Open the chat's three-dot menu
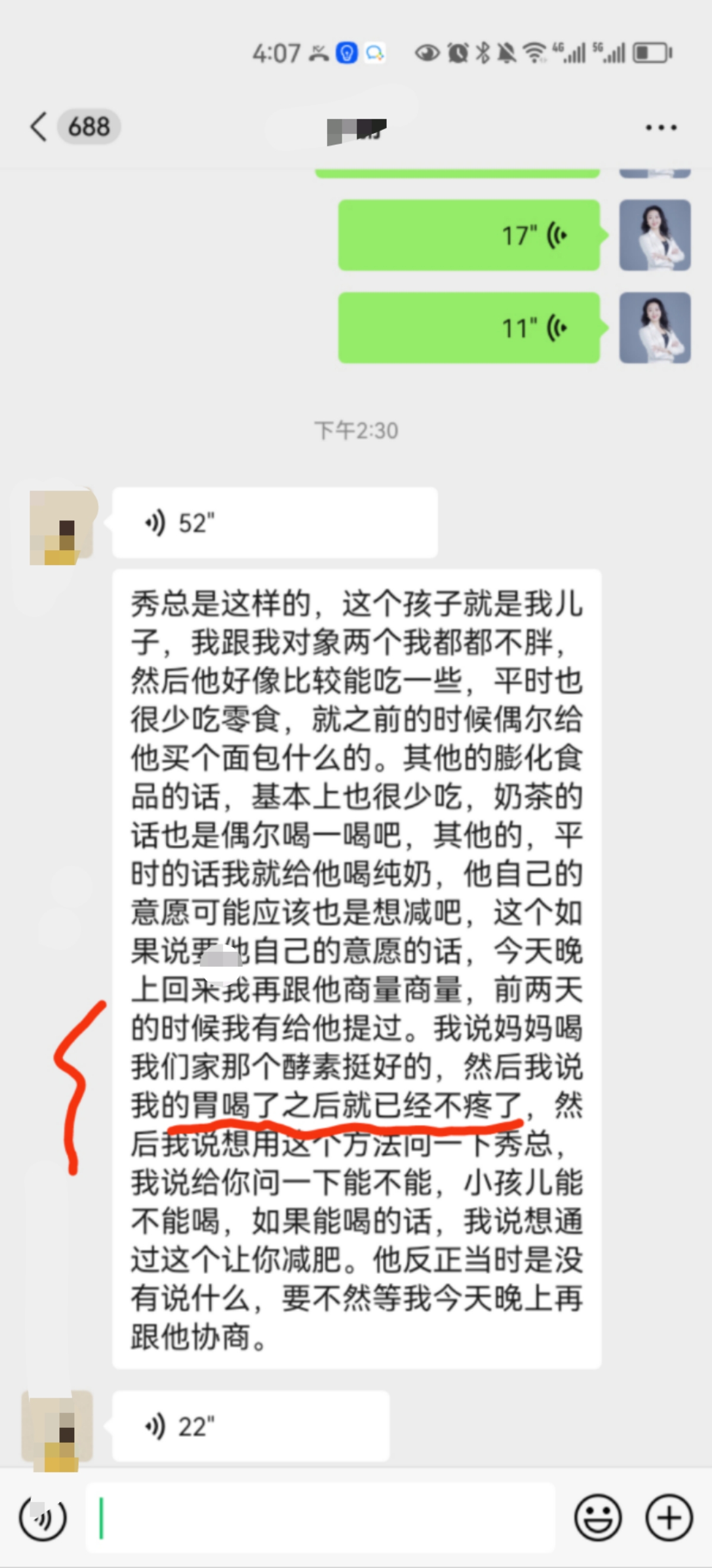 click(661, 127)
